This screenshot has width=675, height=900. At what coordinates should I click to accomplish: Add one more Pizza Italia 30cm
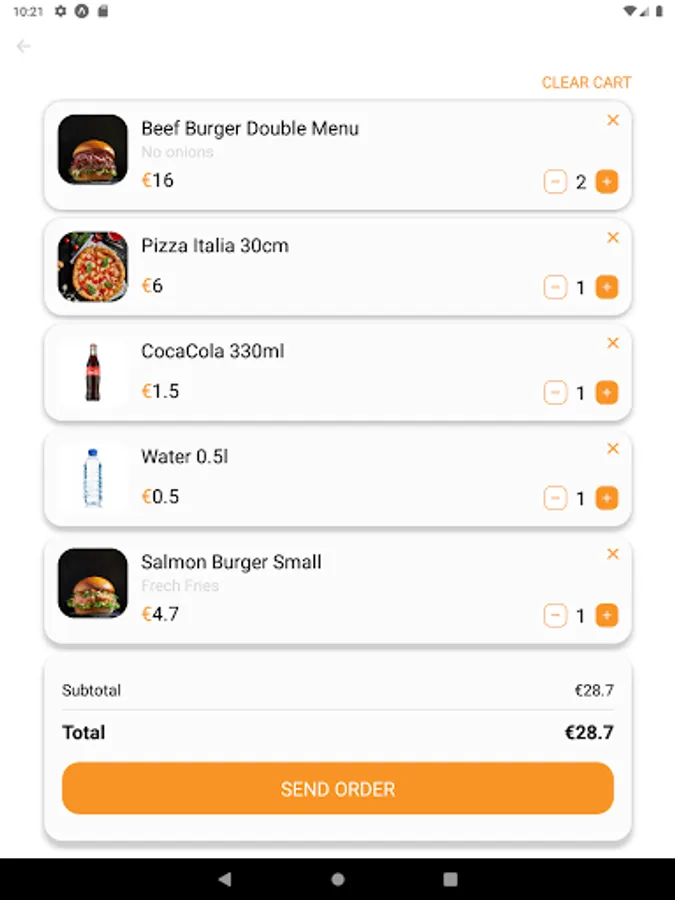pyautogui.click(x=607, y=288)
